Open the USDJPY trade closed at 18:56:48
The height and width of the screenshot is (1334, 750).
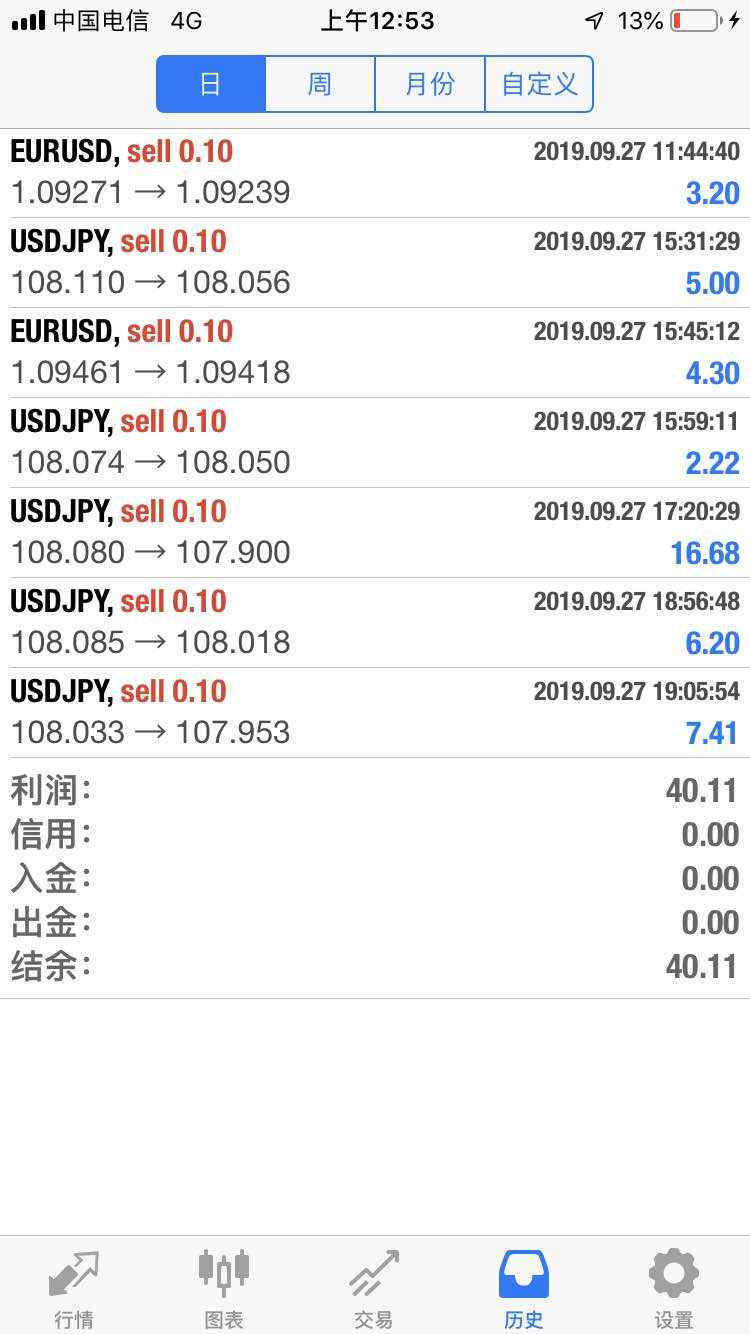point(375,623)
